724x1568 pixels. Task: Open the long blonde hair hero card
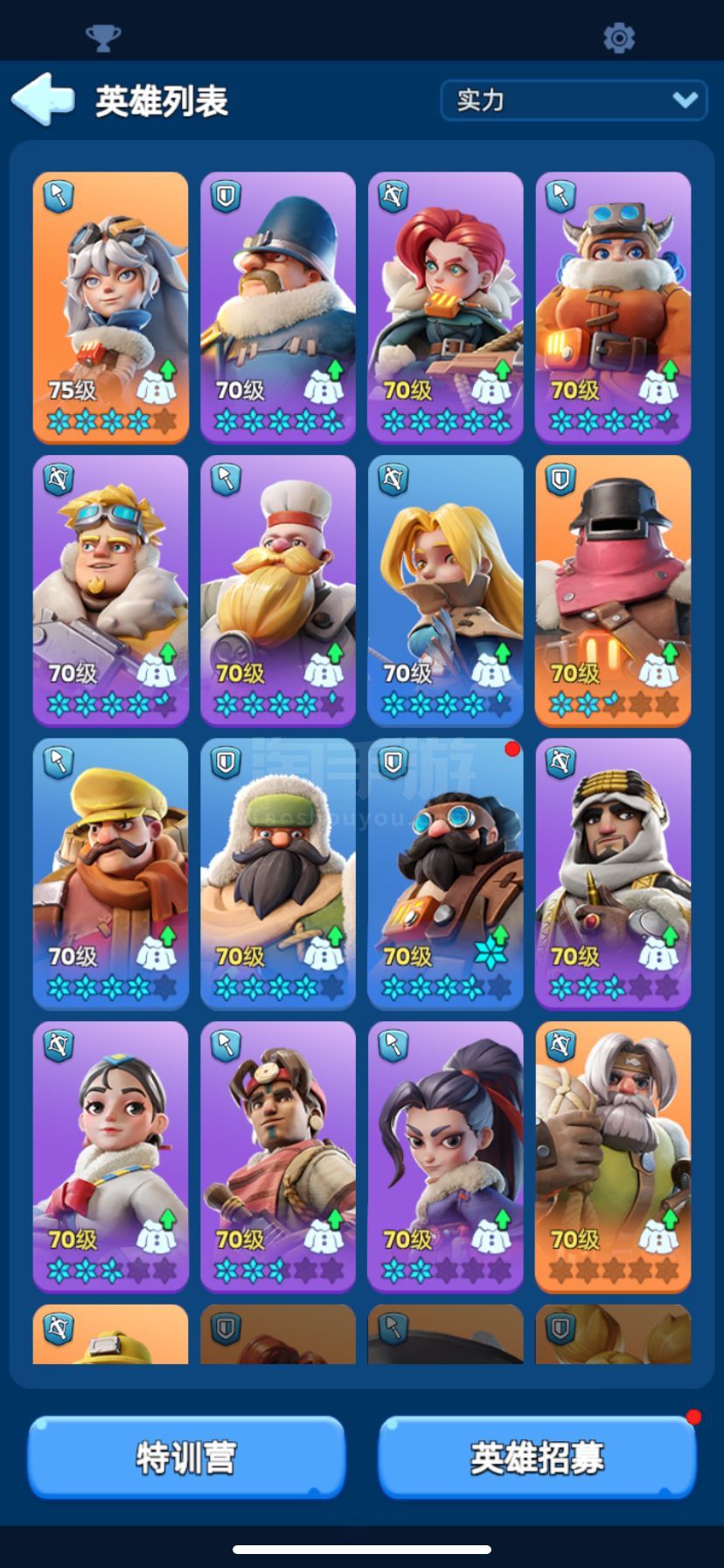point(445,590)
